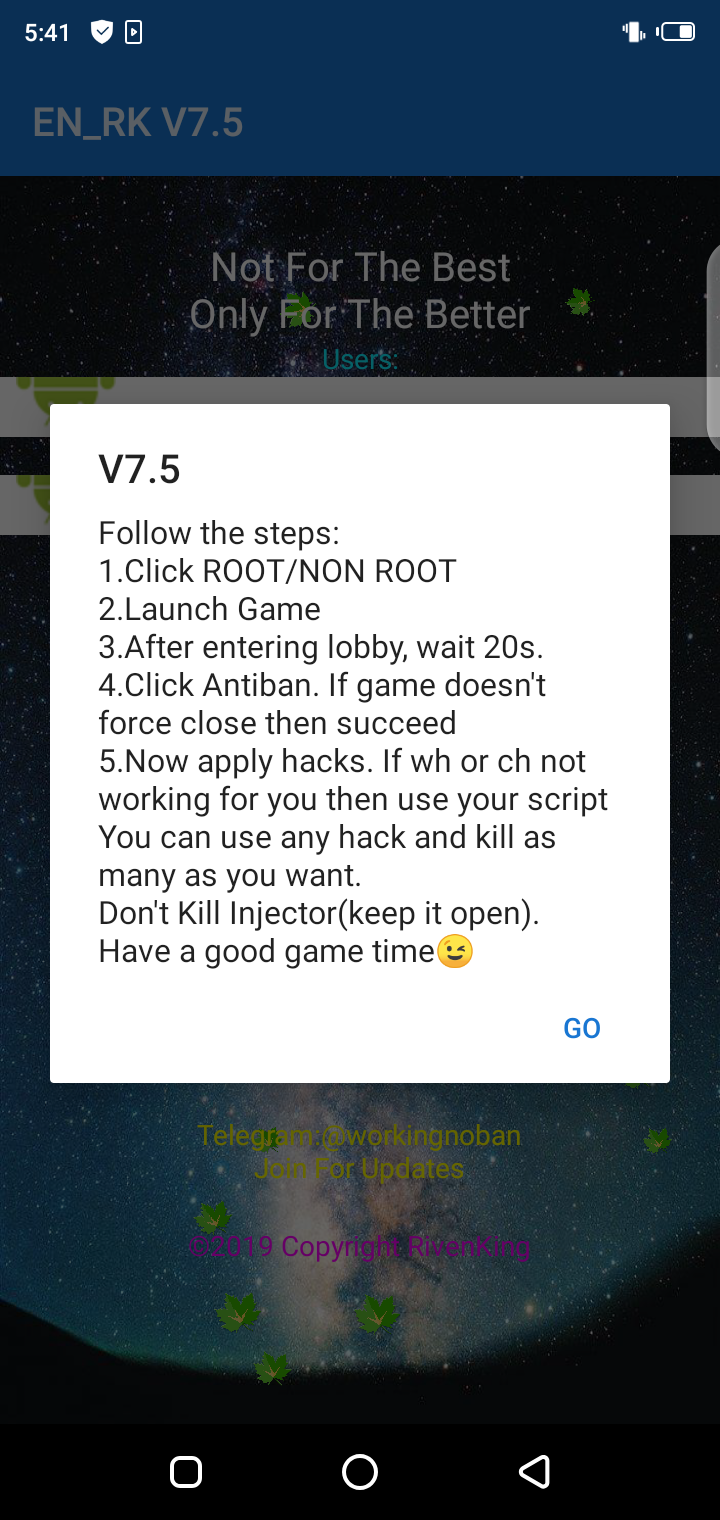Tap GO to dismiss the V7.5 dialog

click(582, 1028)
